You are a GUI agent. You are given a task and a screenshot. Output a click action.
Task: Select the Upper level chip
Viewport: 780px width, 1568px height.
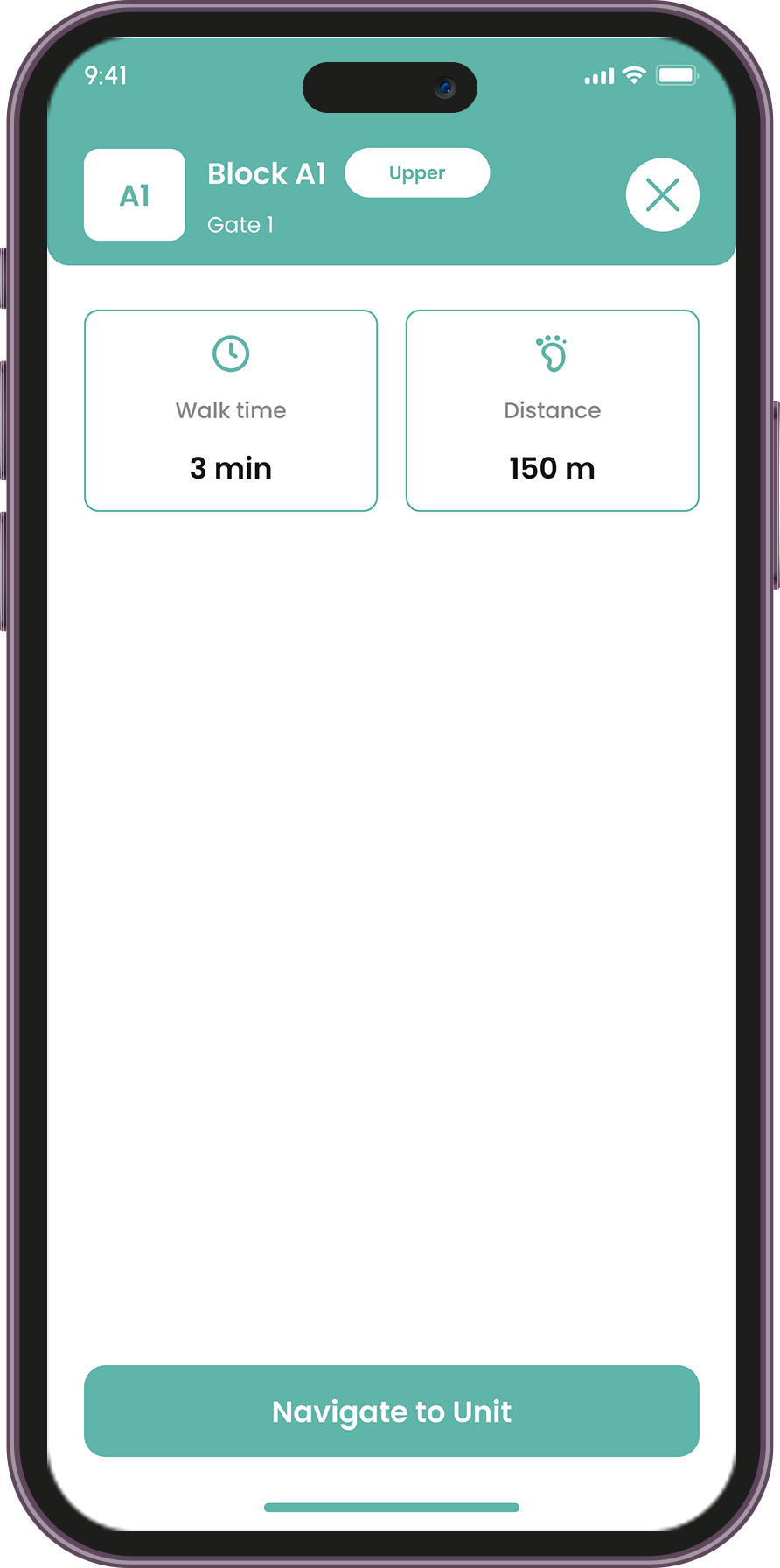[x=417, y=173]
